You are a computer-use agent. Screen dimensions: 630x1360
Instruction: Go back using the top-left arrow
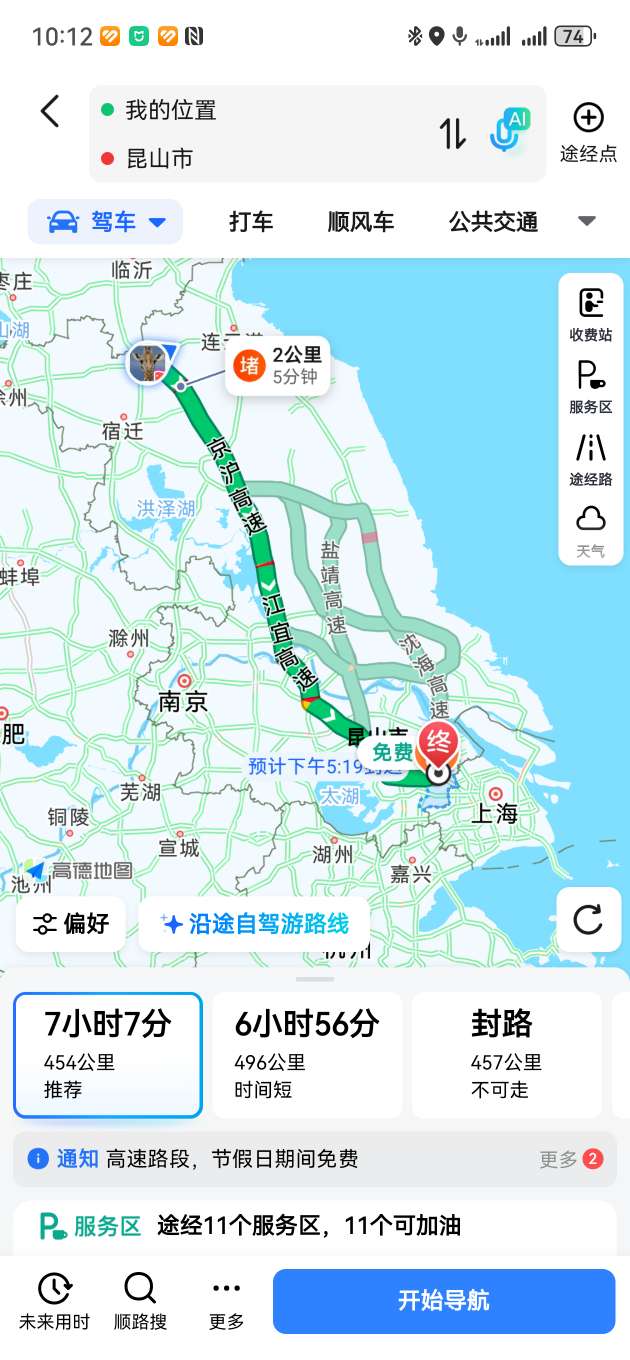pyautogui.click(x=50, y=111)
